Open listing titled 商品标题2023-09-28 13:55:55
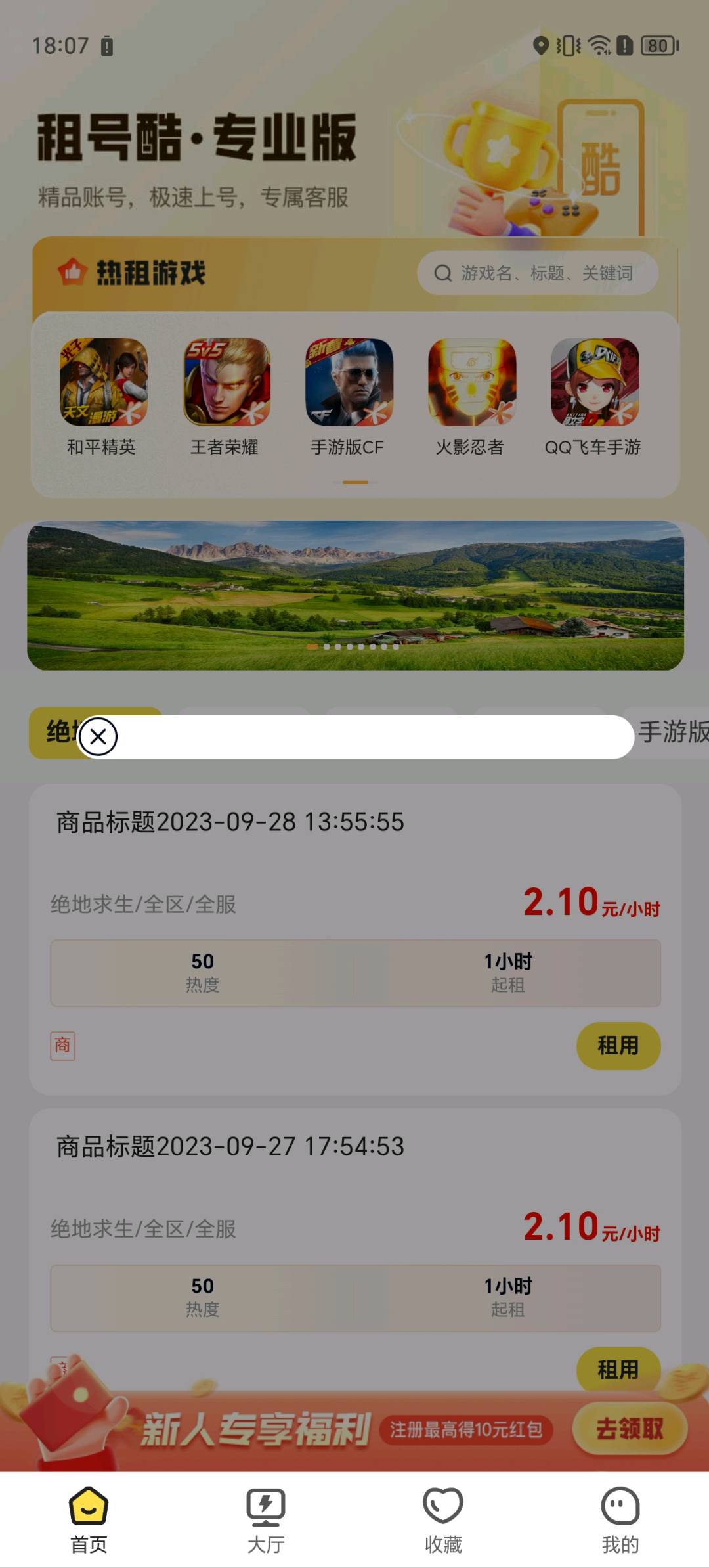 [x=230, y=822]
